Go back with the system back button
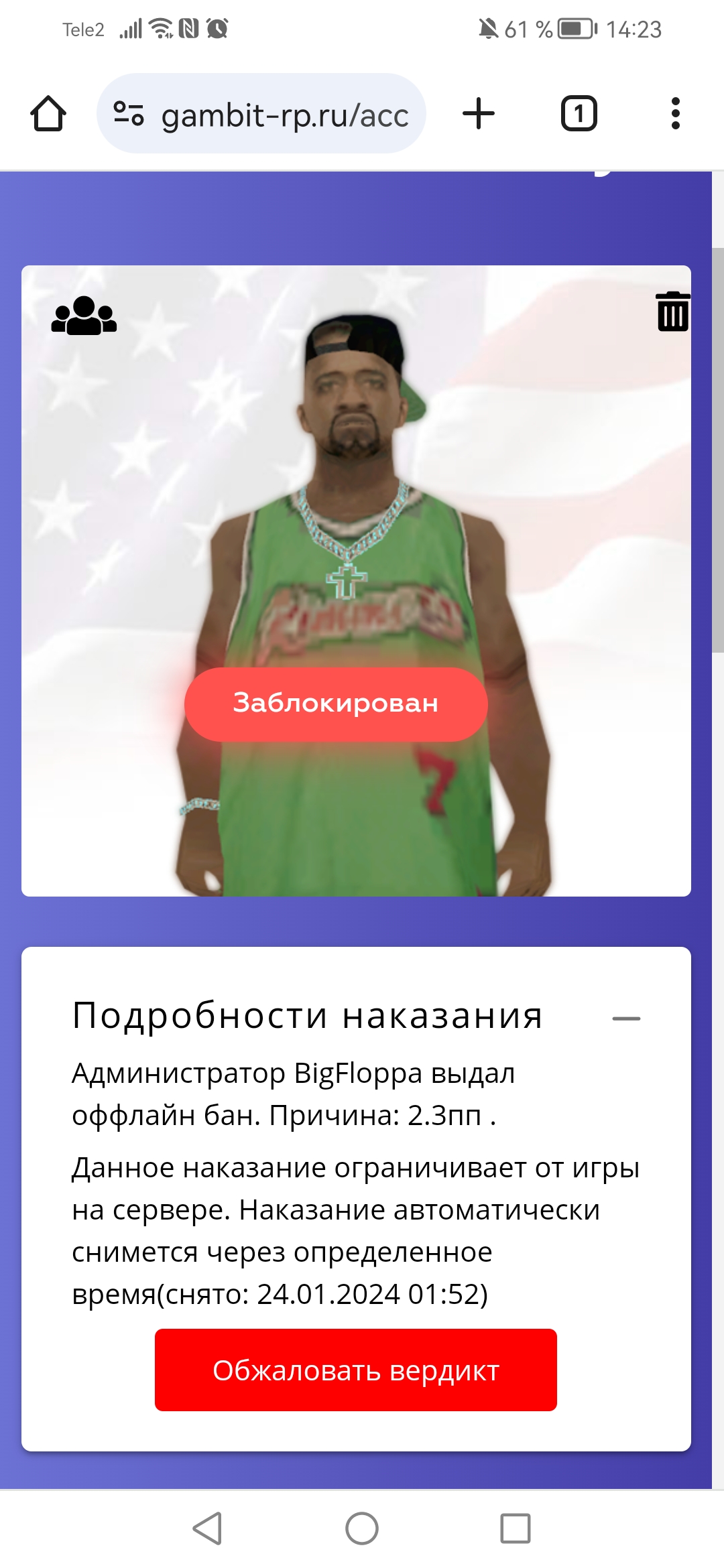The image size is (724, 1568). coord(207,1528)
